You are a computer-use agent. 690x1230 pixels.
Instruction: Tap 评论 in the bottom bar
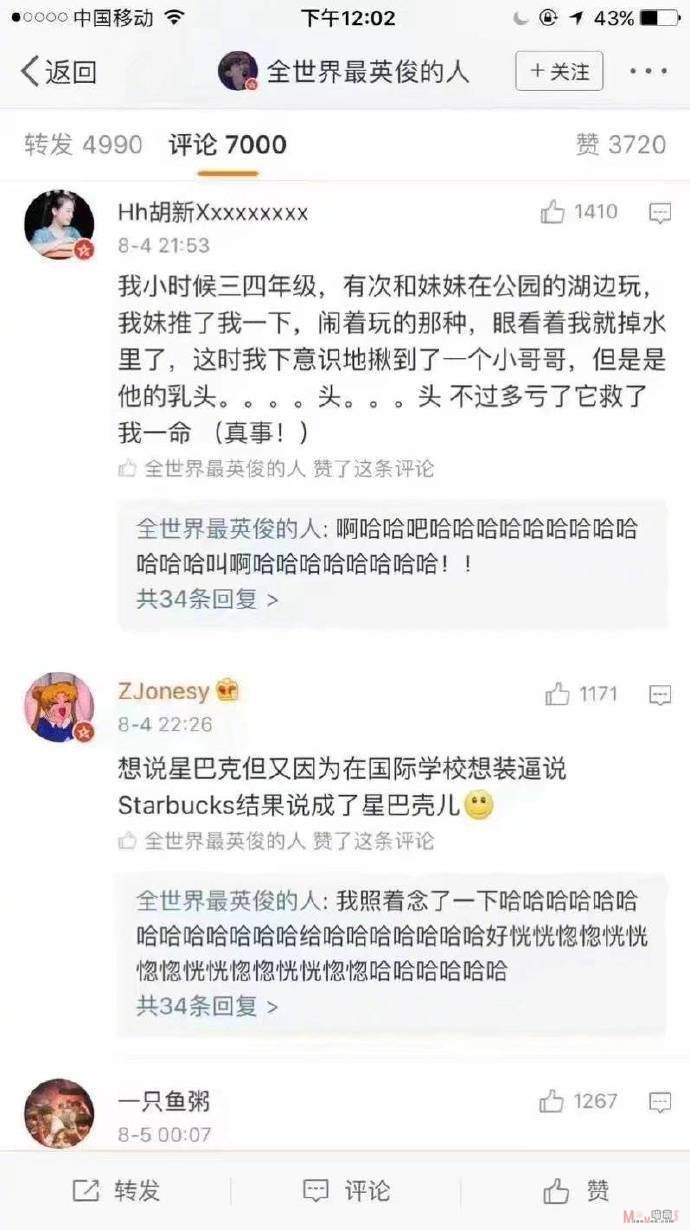click(x=346, y=1190)
